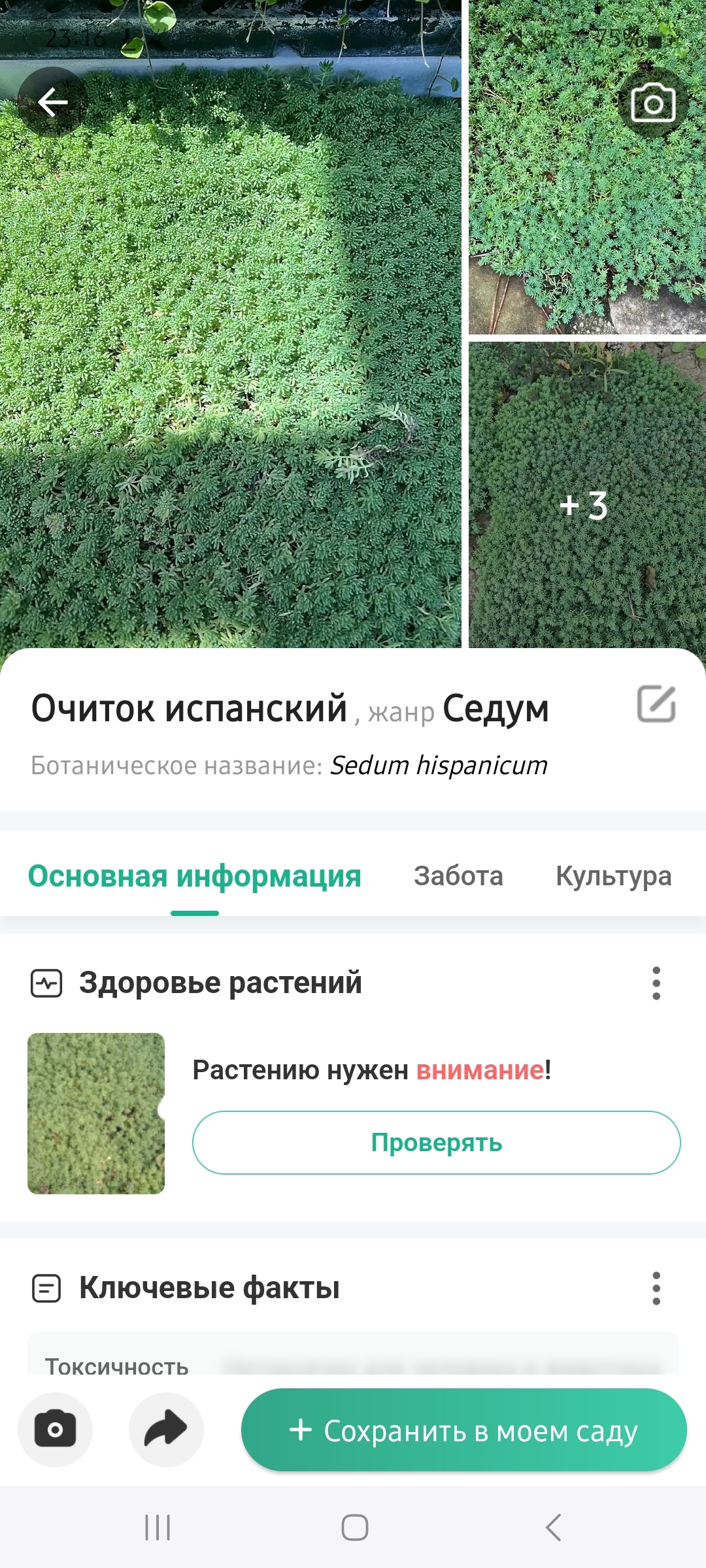Select the Основная информация tab
The image size is (706, 1568).
pos(194,876)
